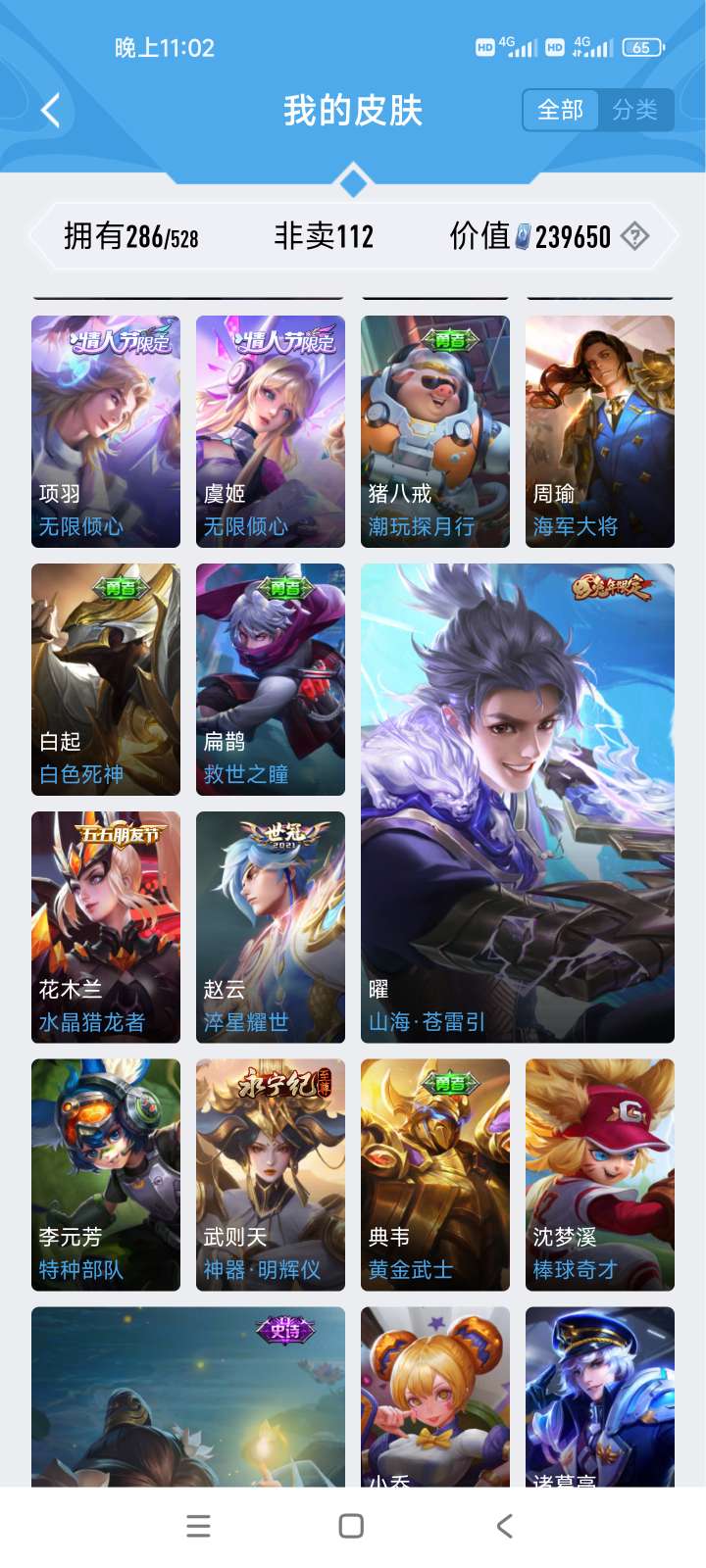Viewport: 706px width, 1568px height.
Task: Open 扁鹊 救世之瞳 skin
Action: 271,679
